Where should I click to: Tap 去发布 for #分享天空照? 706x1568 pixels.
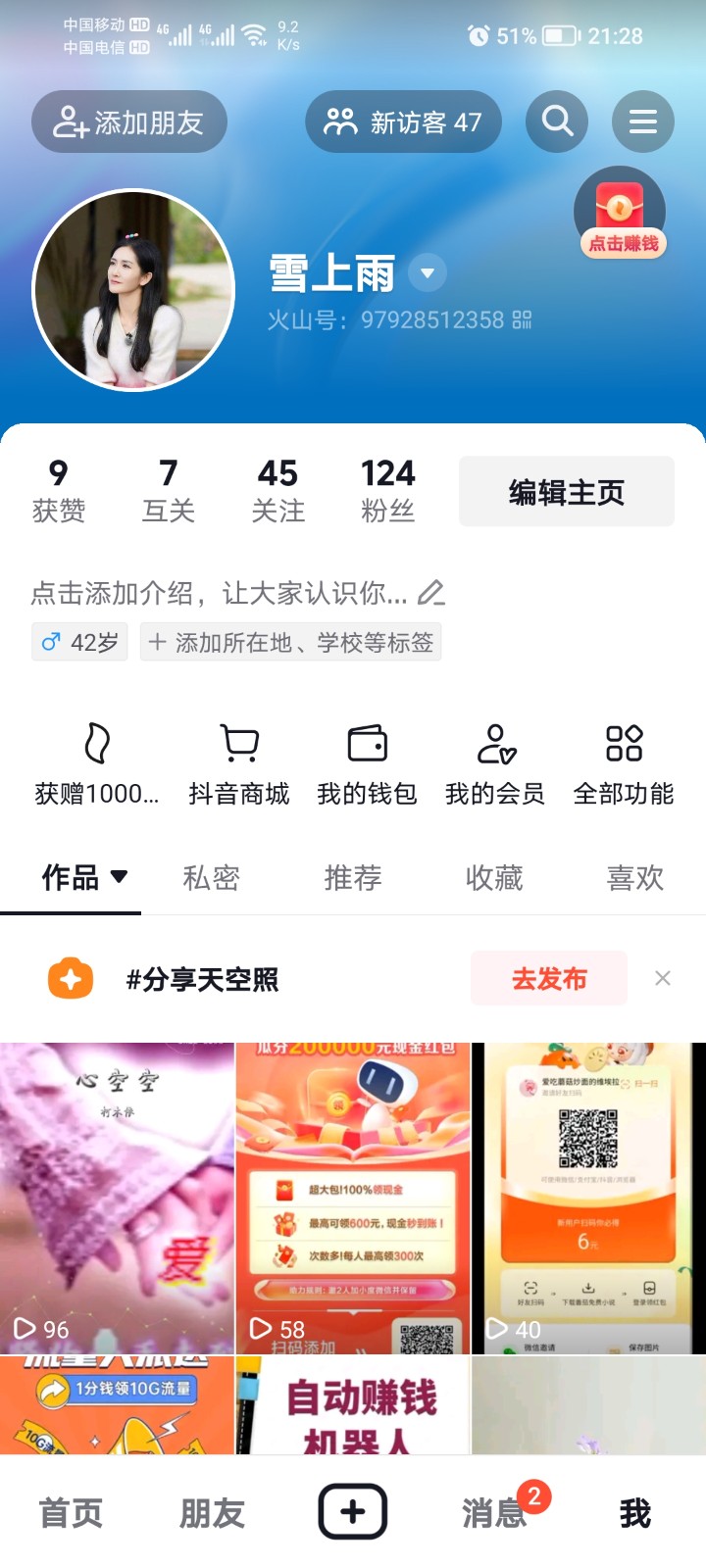(549, 978)
